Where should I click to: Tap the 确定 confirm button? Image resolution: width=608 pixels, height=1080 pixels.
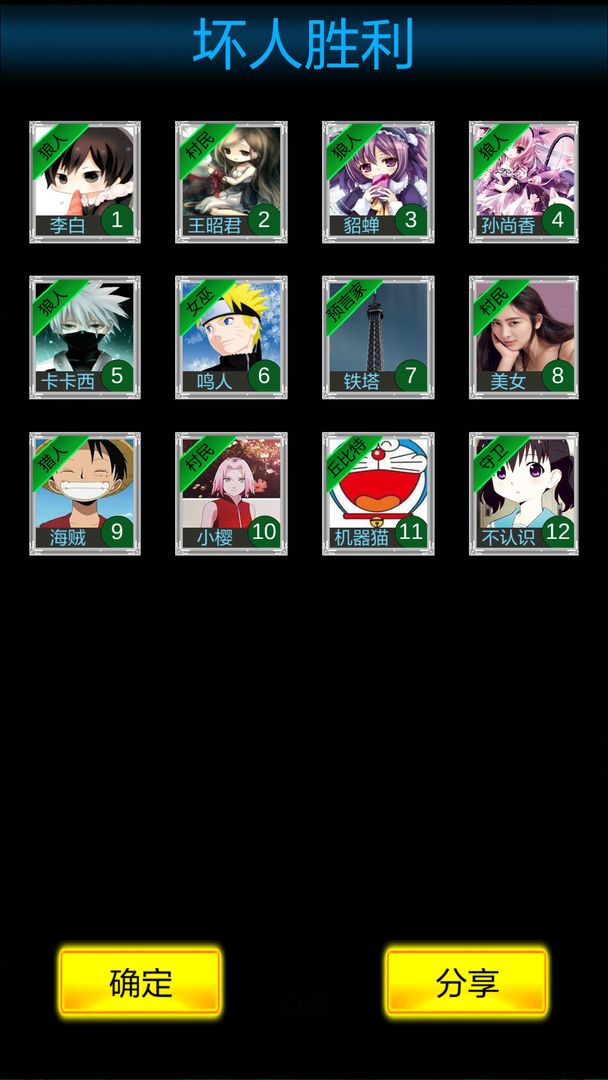coord(140,982)
